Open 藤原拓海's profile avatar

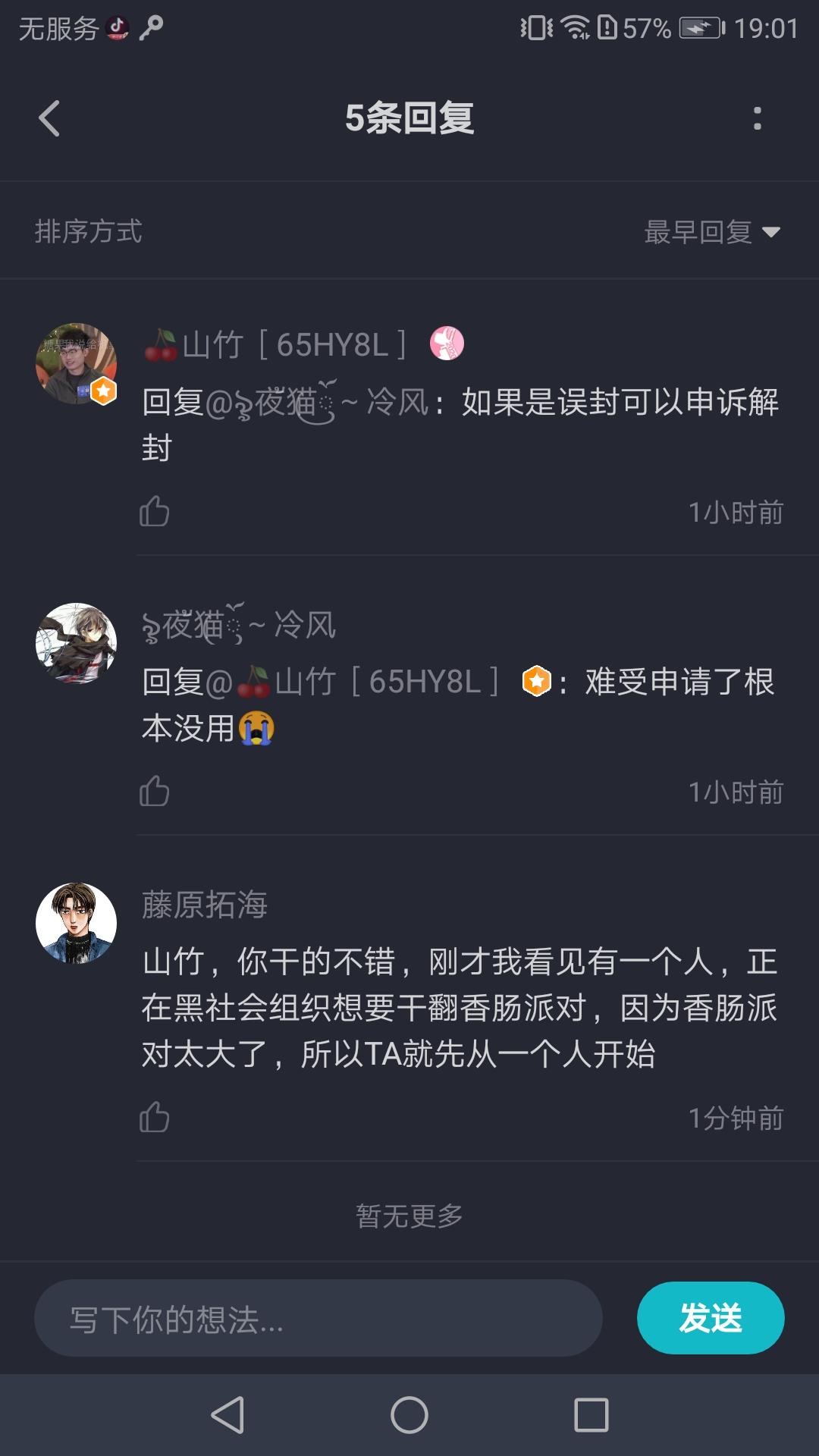click(x=76, y=923)
